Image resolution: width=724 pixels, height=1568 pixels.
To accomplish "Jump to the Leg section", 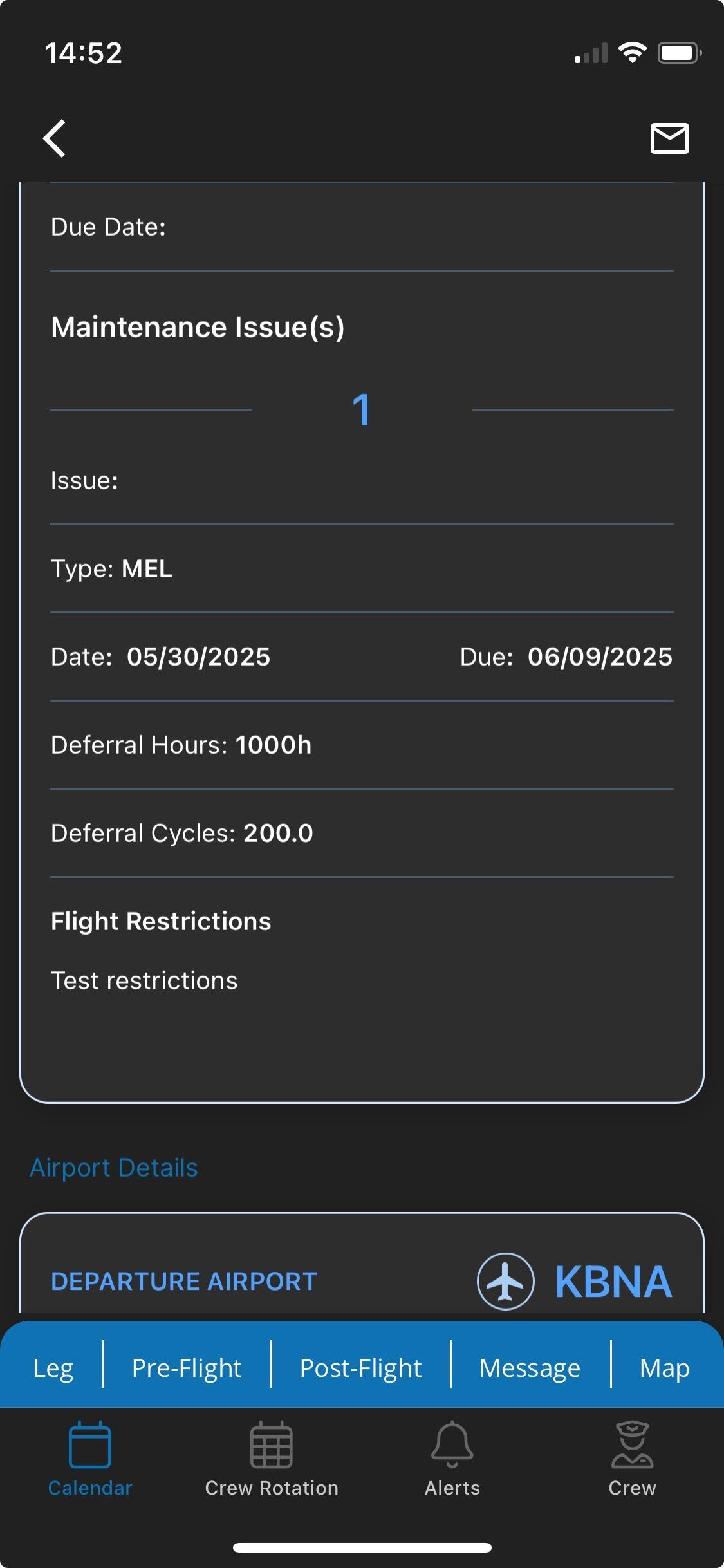I will pos(53,1367).
